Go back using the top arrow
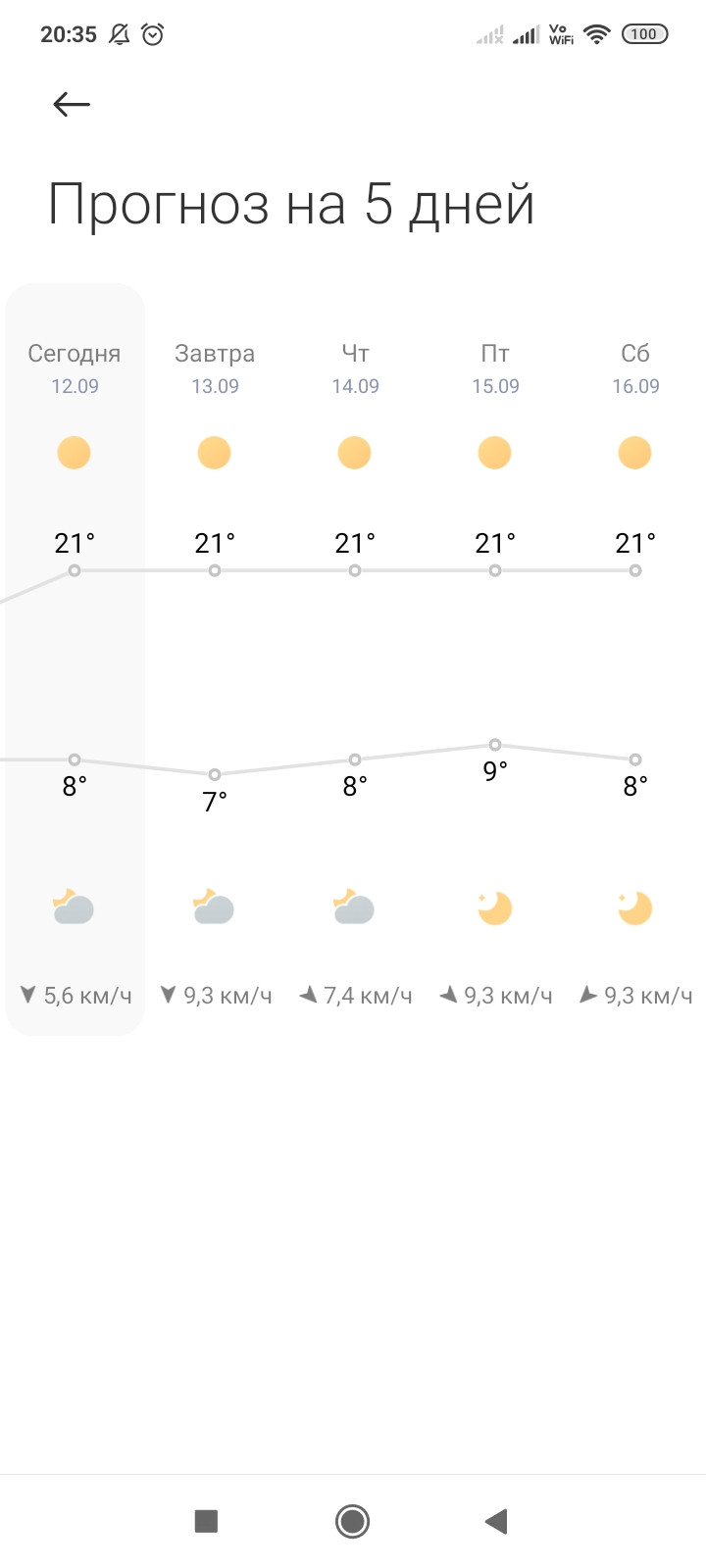706x1568 pixels. click(72, 104)
